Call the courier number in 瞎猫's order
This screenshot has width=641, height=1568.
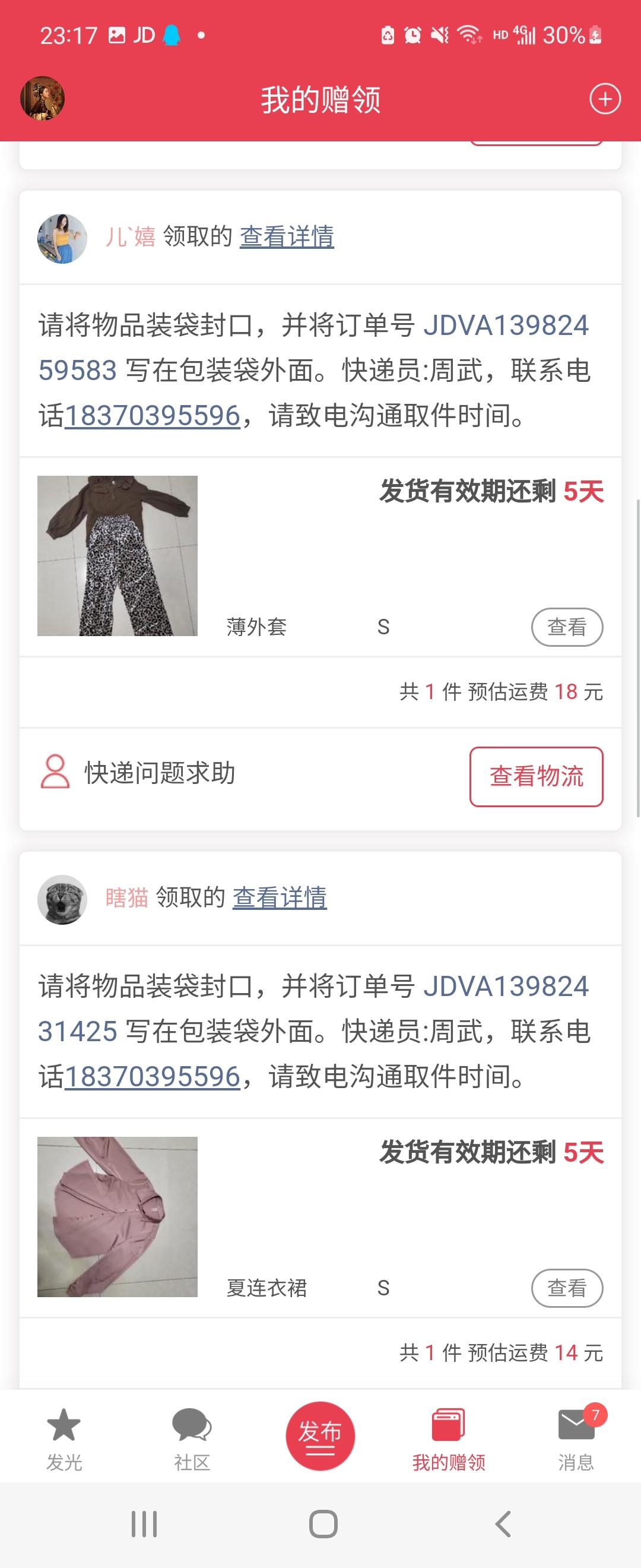click(152, 1077)
